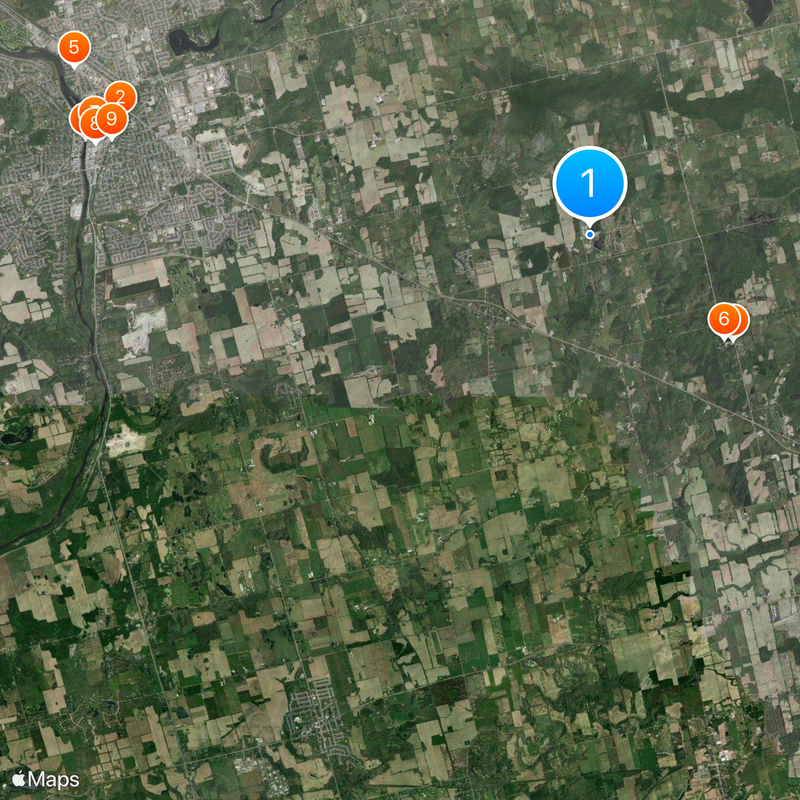
Task: Tap the orange pin numbered 6
Action: [722, 319]
